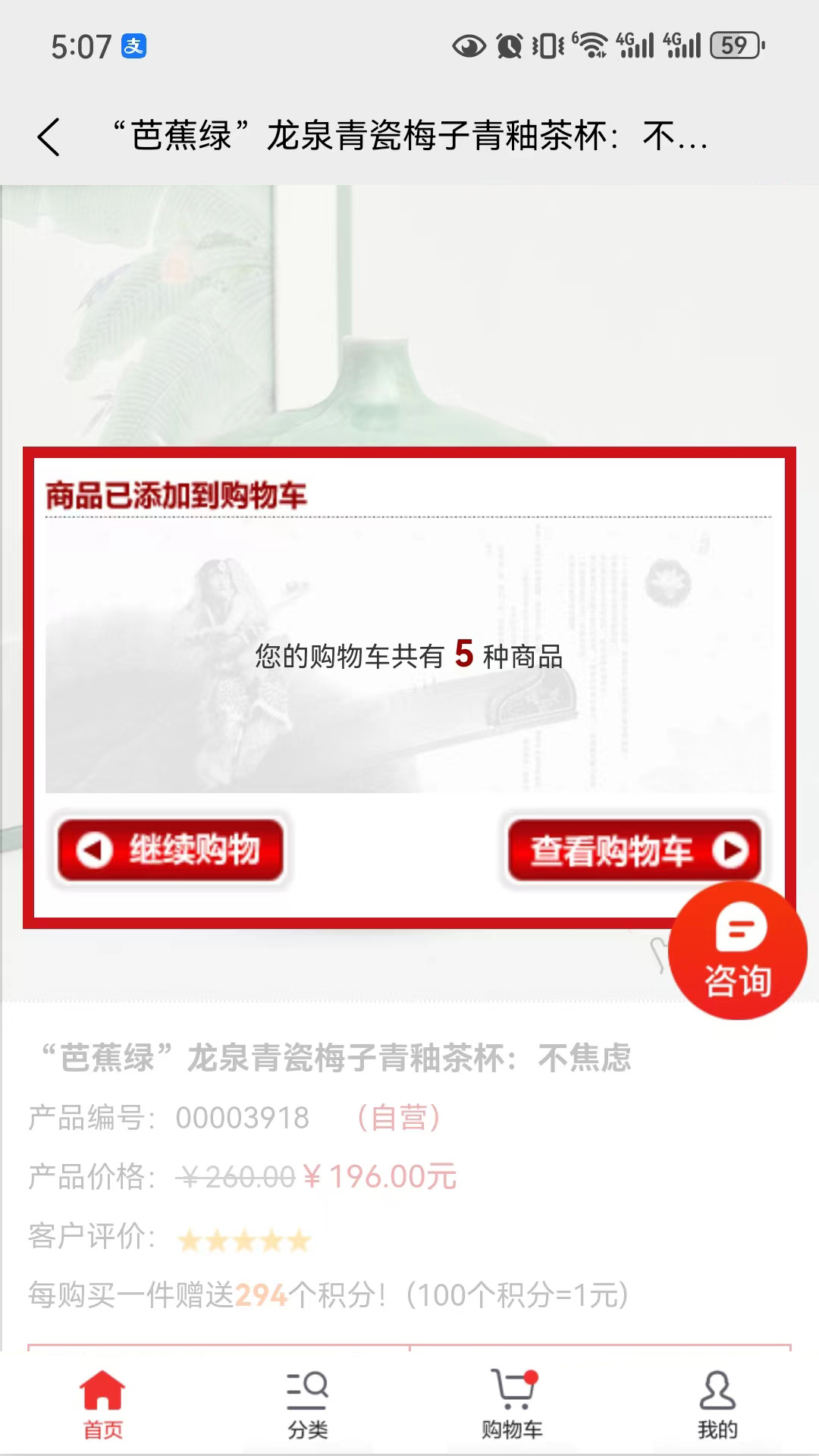Switch to the 分类 categories tab
The width and height of the screenshot is (819, 1456).
point(307,1404)
